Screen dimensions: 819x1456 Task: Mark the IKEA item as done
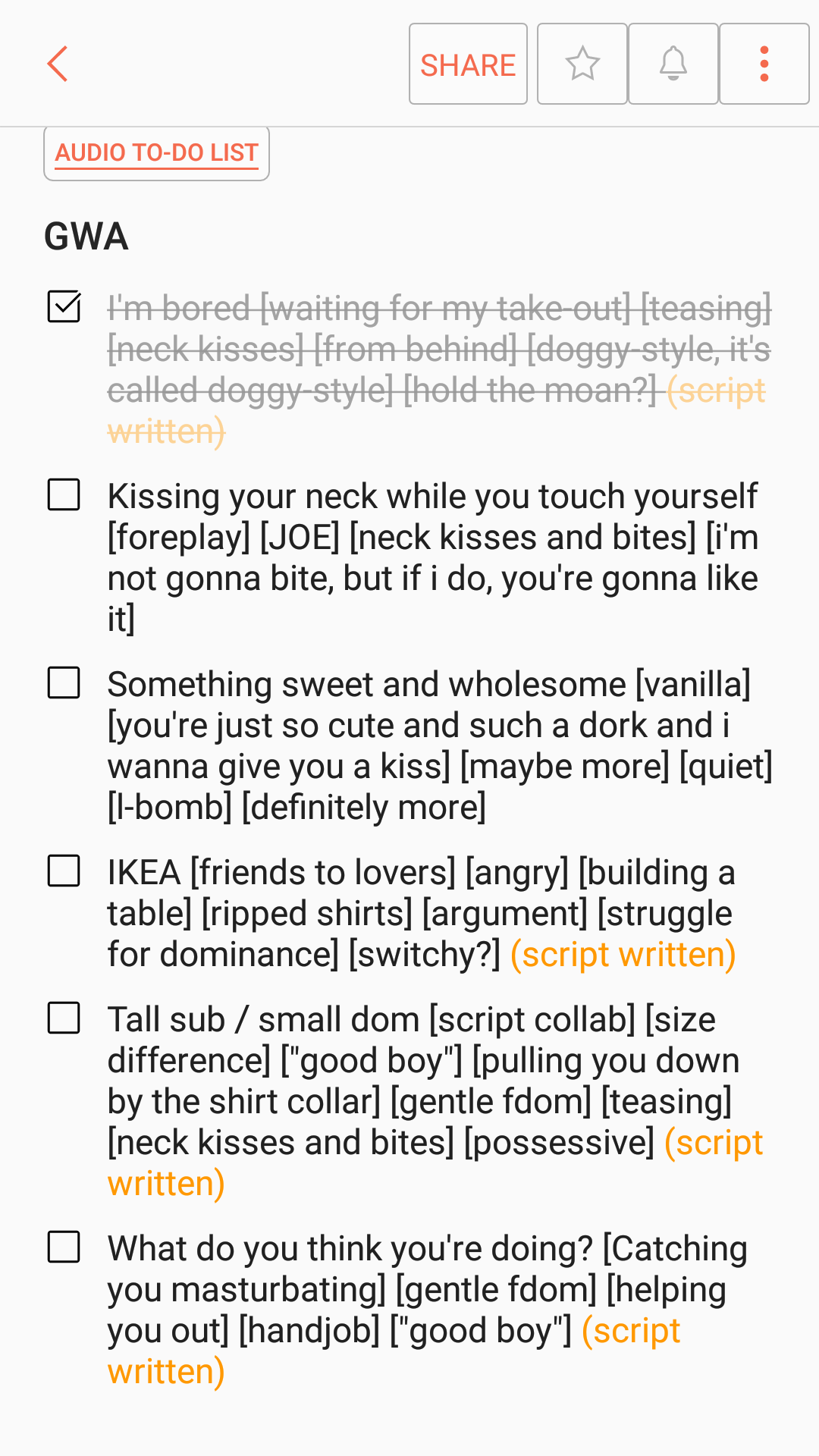coord(64,871)
